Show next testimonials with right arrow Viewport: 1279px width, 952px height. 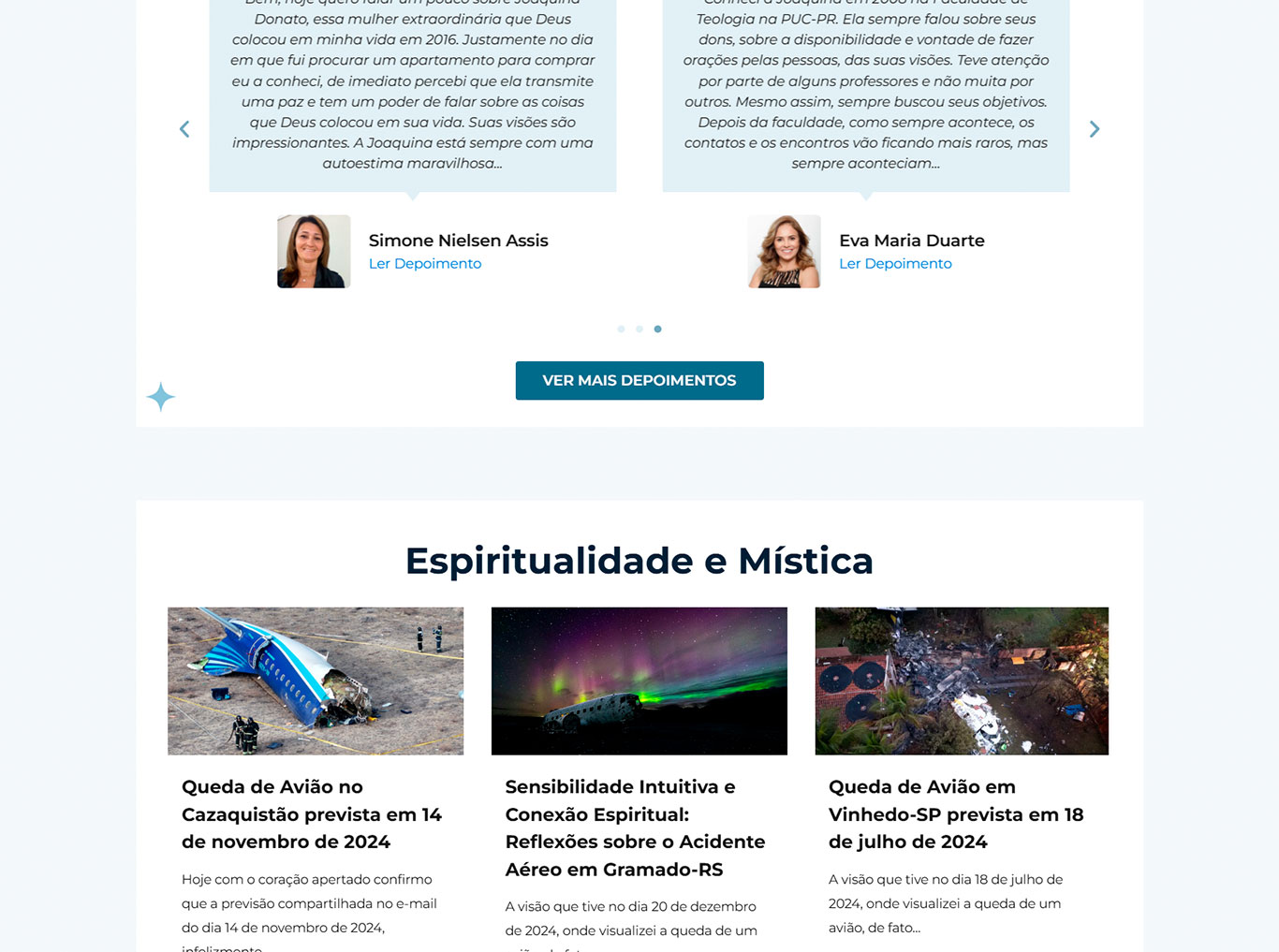tap(1094, 129)
